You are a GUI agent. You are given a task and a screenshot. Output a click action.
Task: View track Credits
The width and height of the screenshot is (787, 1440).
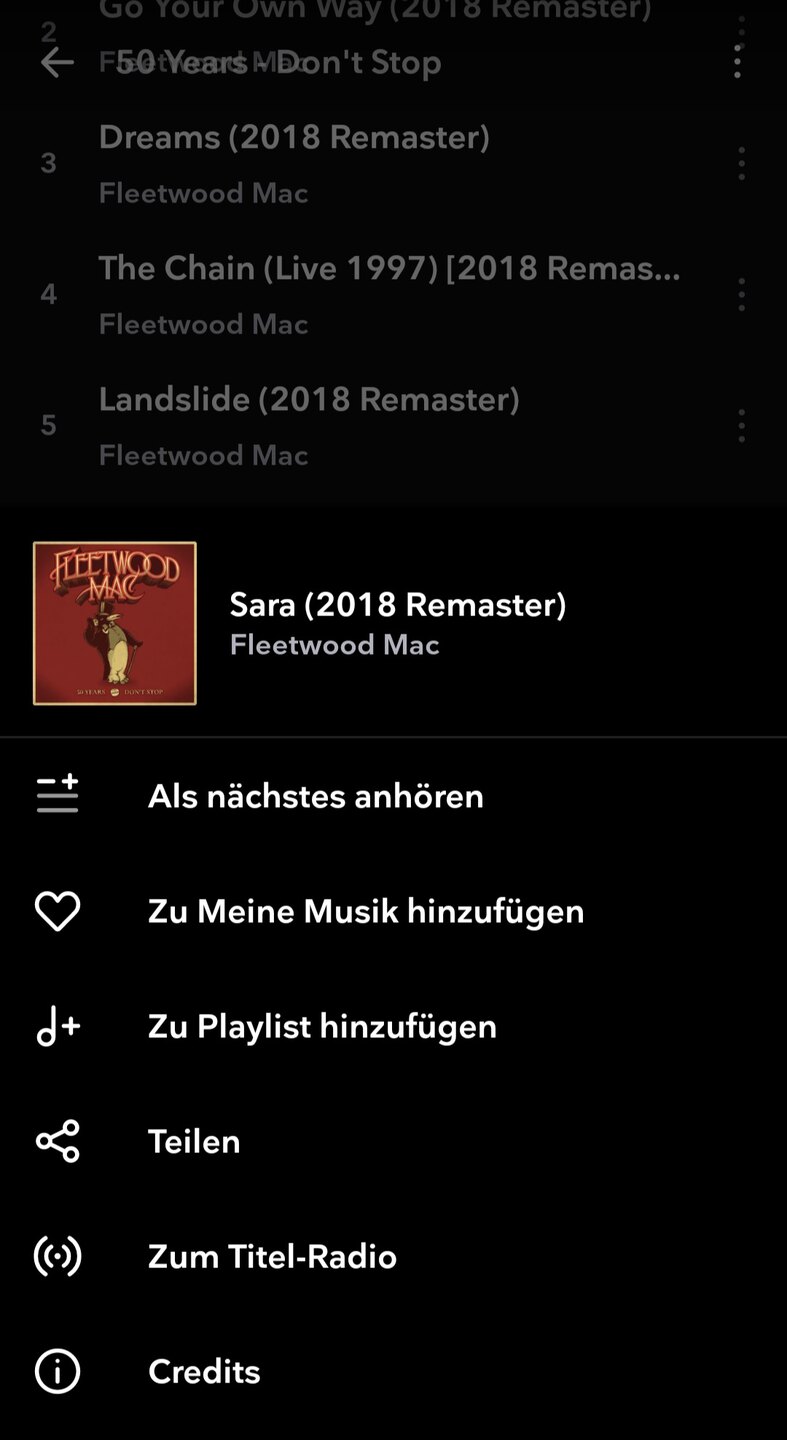click(204, 1371)
